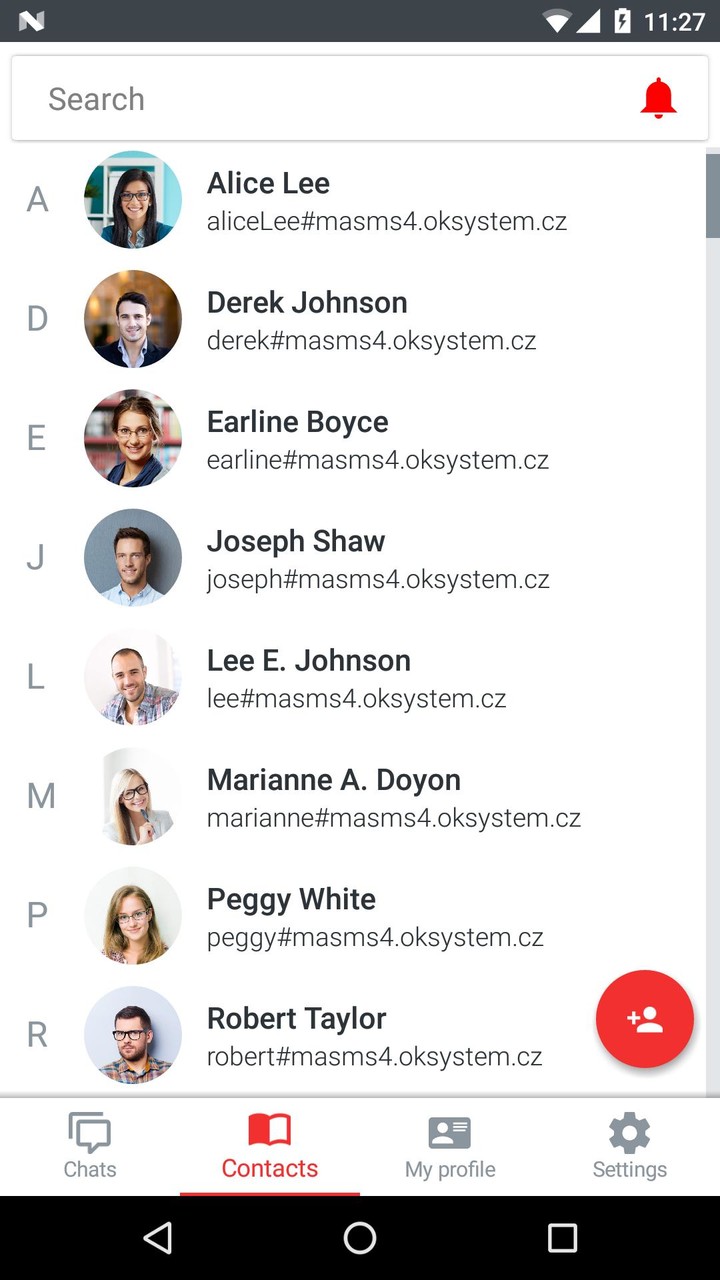Viewport: 720px width, 1280px height.
Task: Open the notification bell icon
Action: [658, 97]
